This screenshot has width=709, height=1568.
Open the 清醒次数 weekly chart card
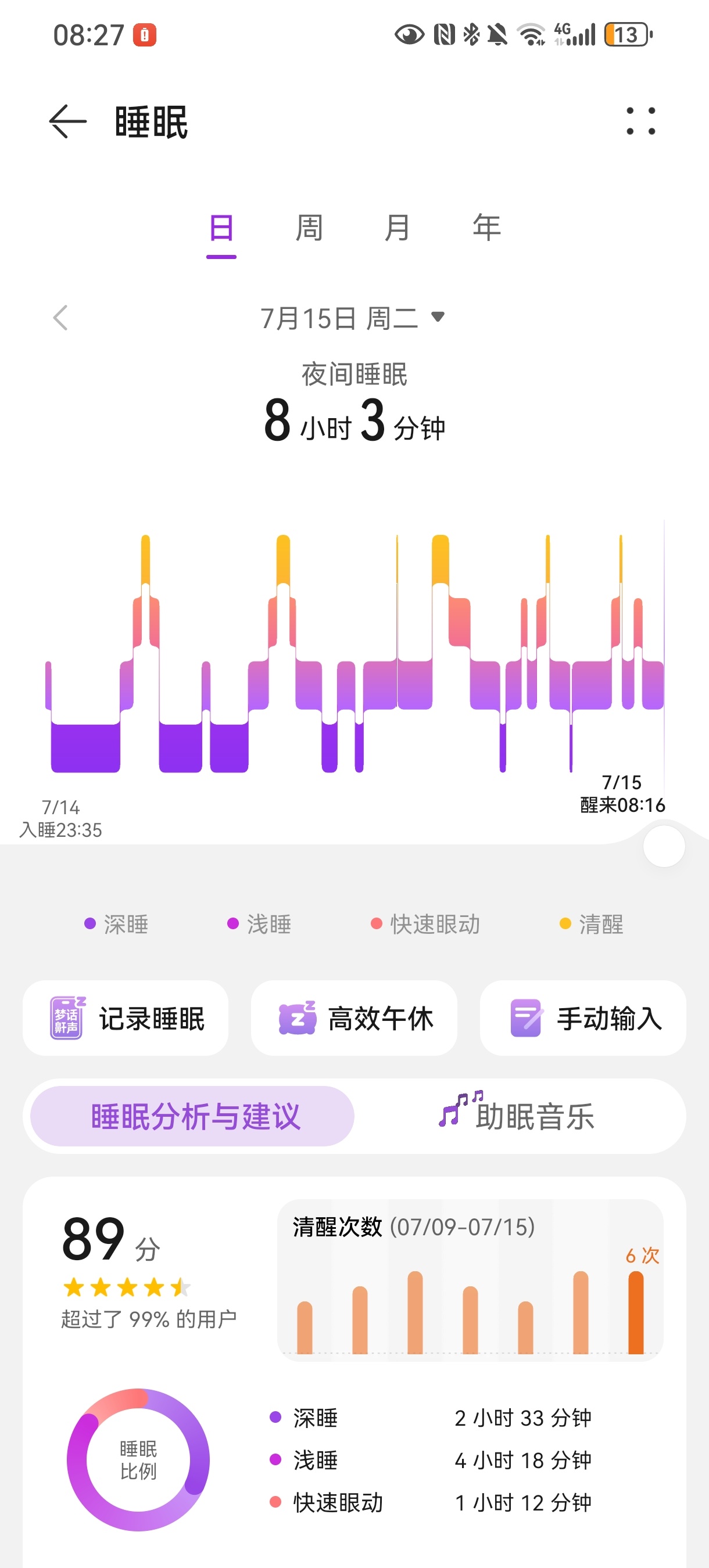470,1280
